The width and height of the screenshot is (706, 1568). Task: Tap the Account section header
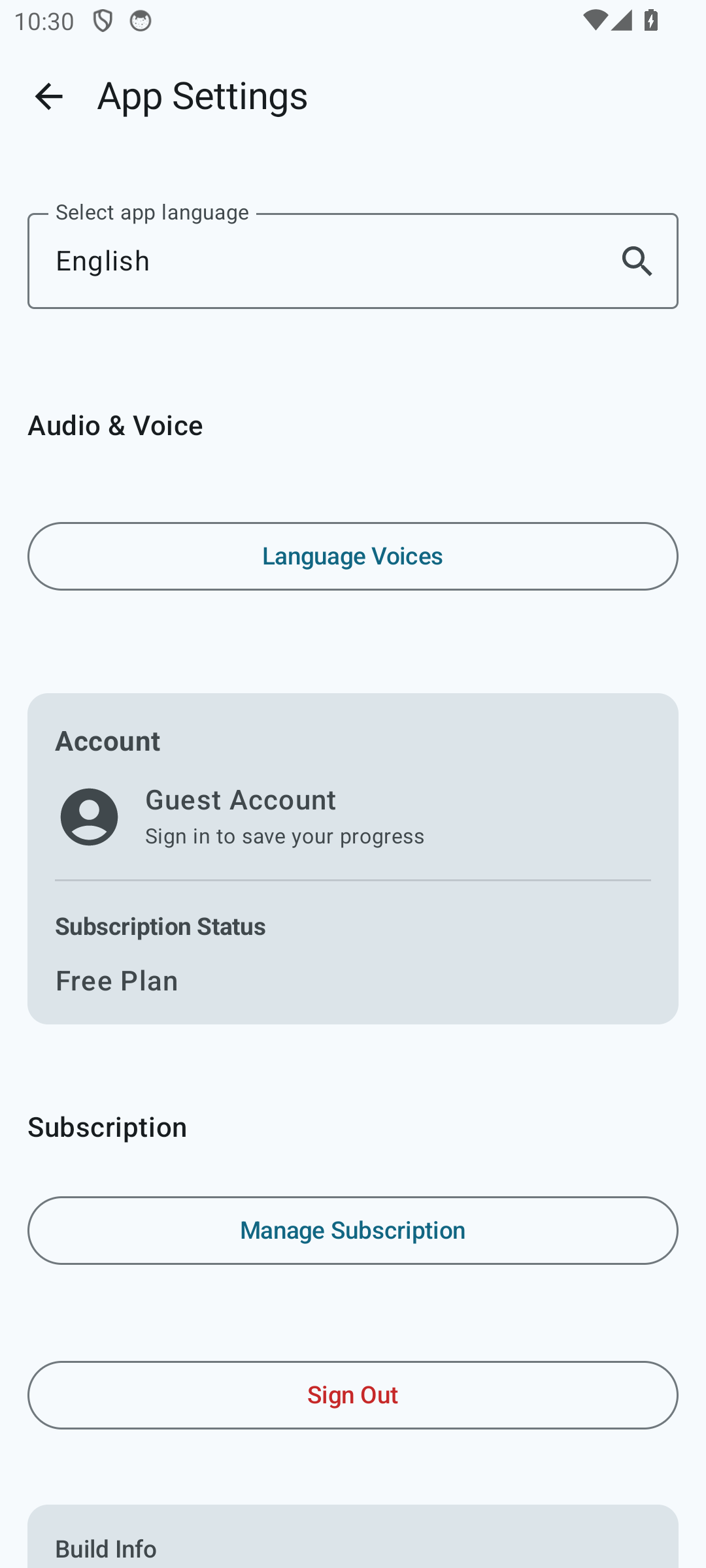pos(108,740)
